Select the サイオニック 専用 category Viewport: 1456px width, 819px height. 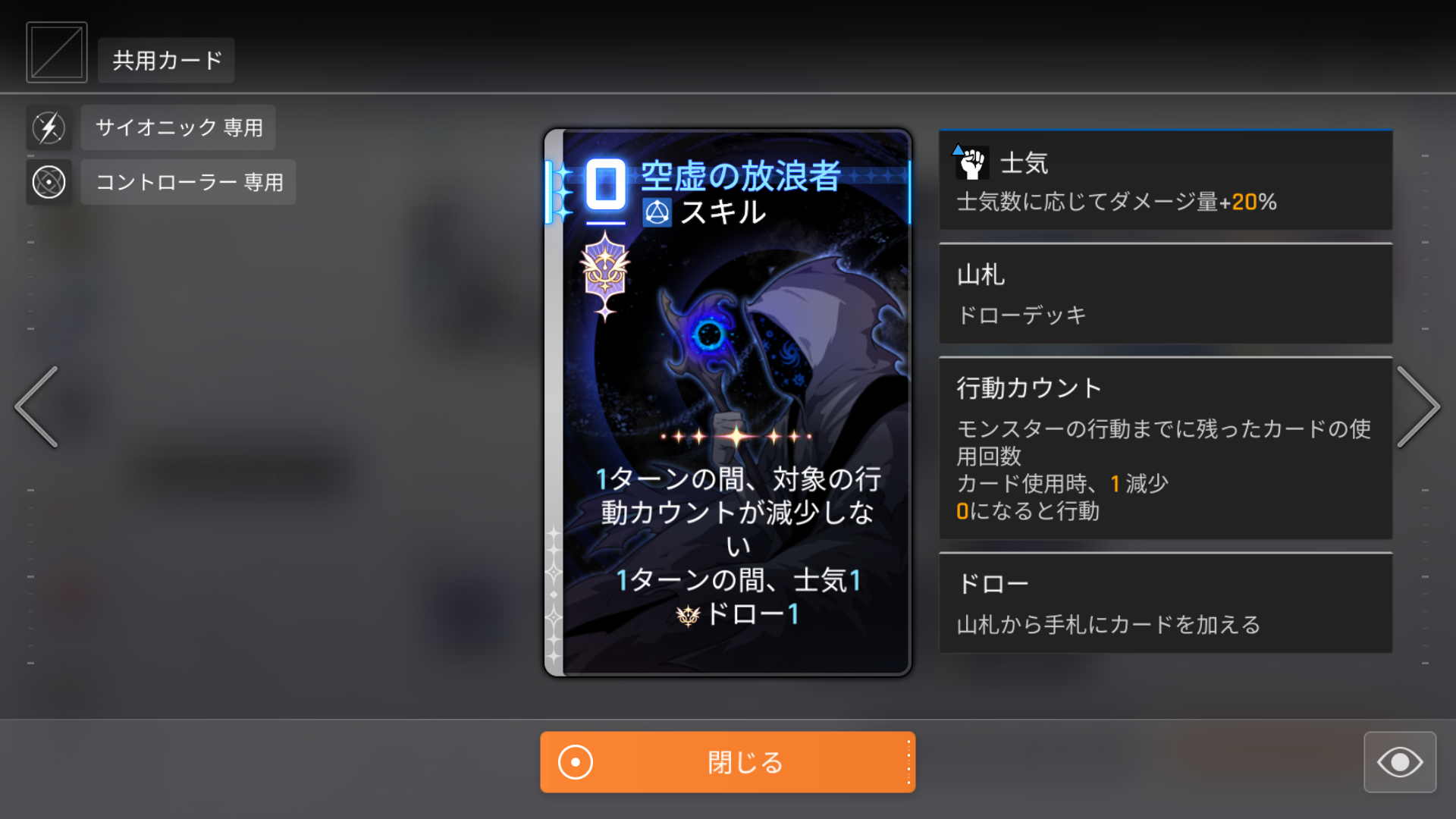pos(178,127)
